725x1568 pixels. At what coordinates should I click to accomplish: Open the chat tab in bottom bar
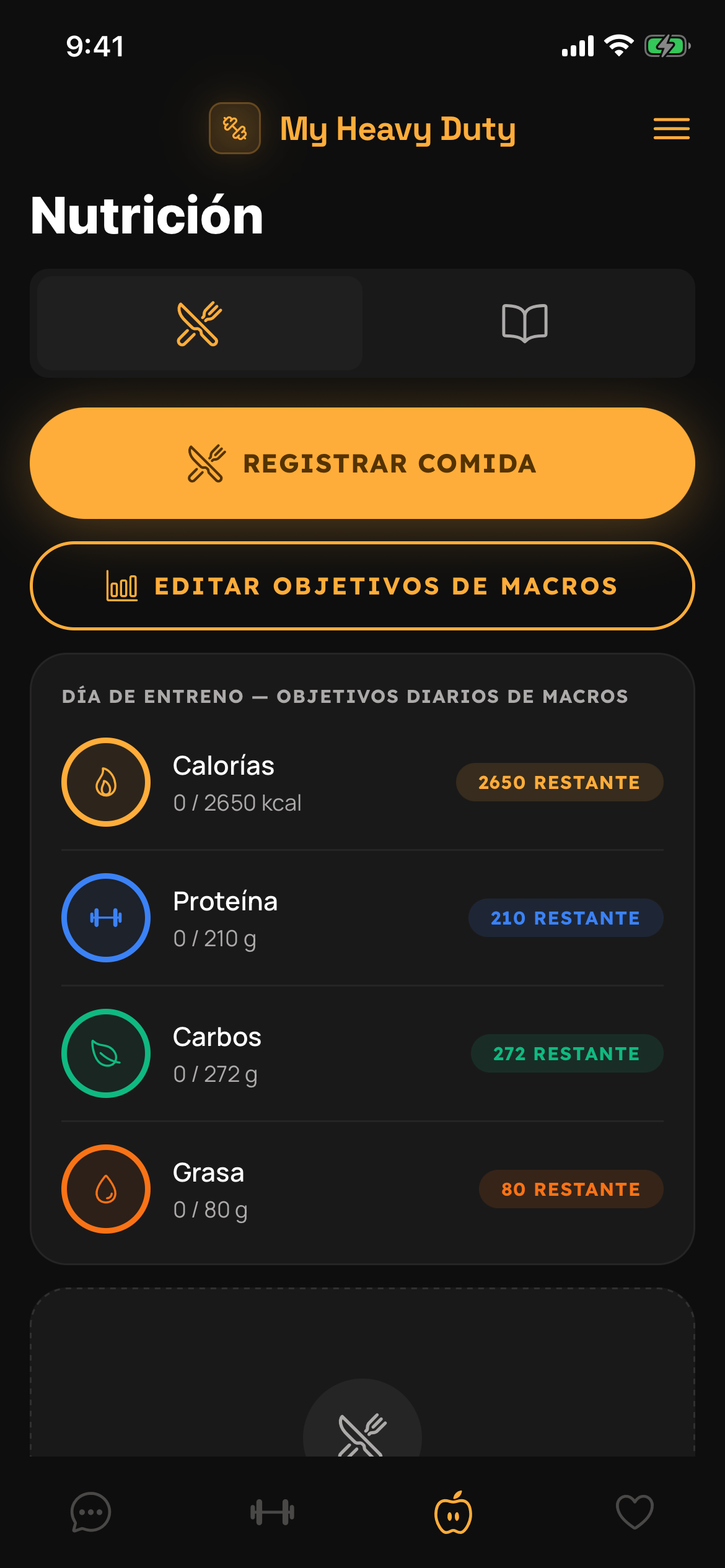[91, 1512]
